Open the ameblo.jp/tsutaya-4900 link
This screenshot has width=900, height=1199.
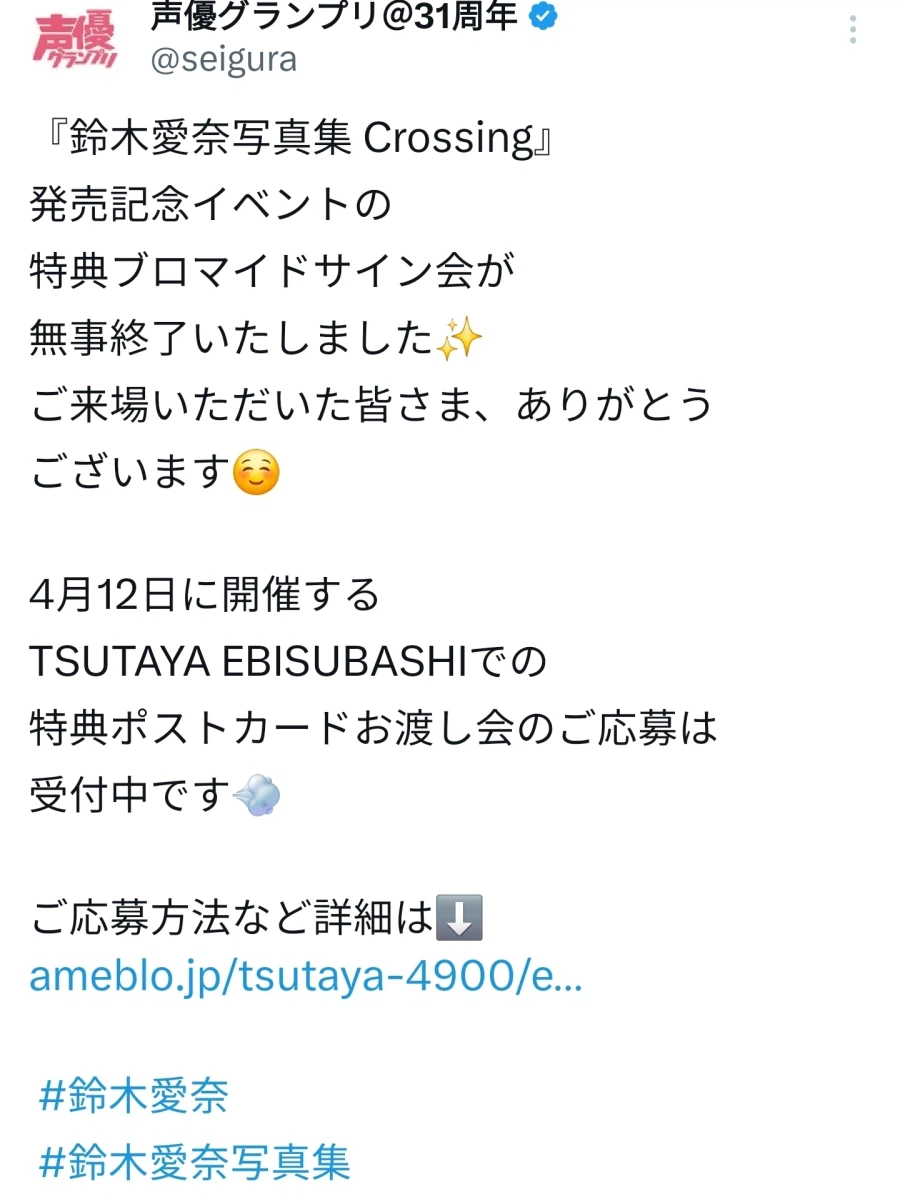[x=306, y=976]
